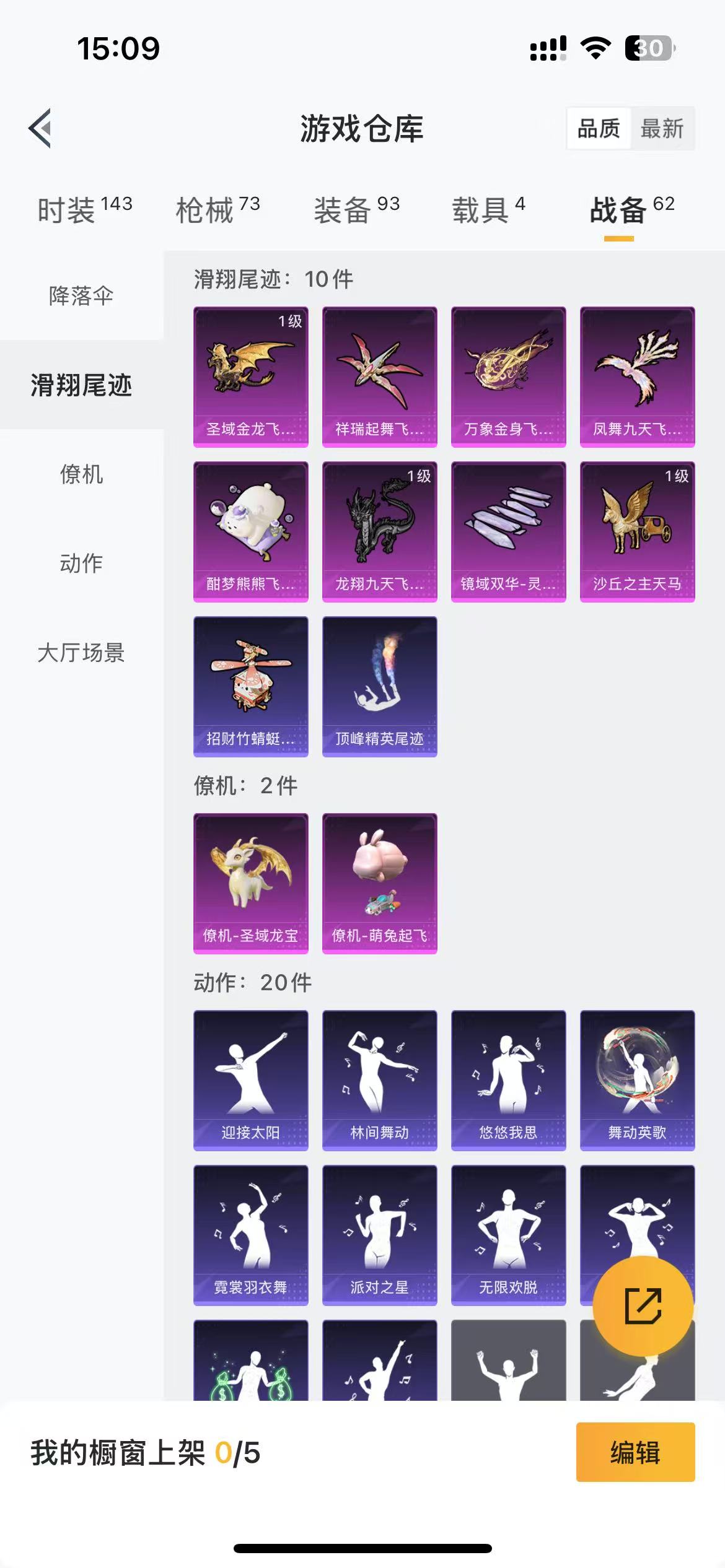The image size is (725, 1568).
Task: Switch to the 时装 tab
Action: (84, 210)
